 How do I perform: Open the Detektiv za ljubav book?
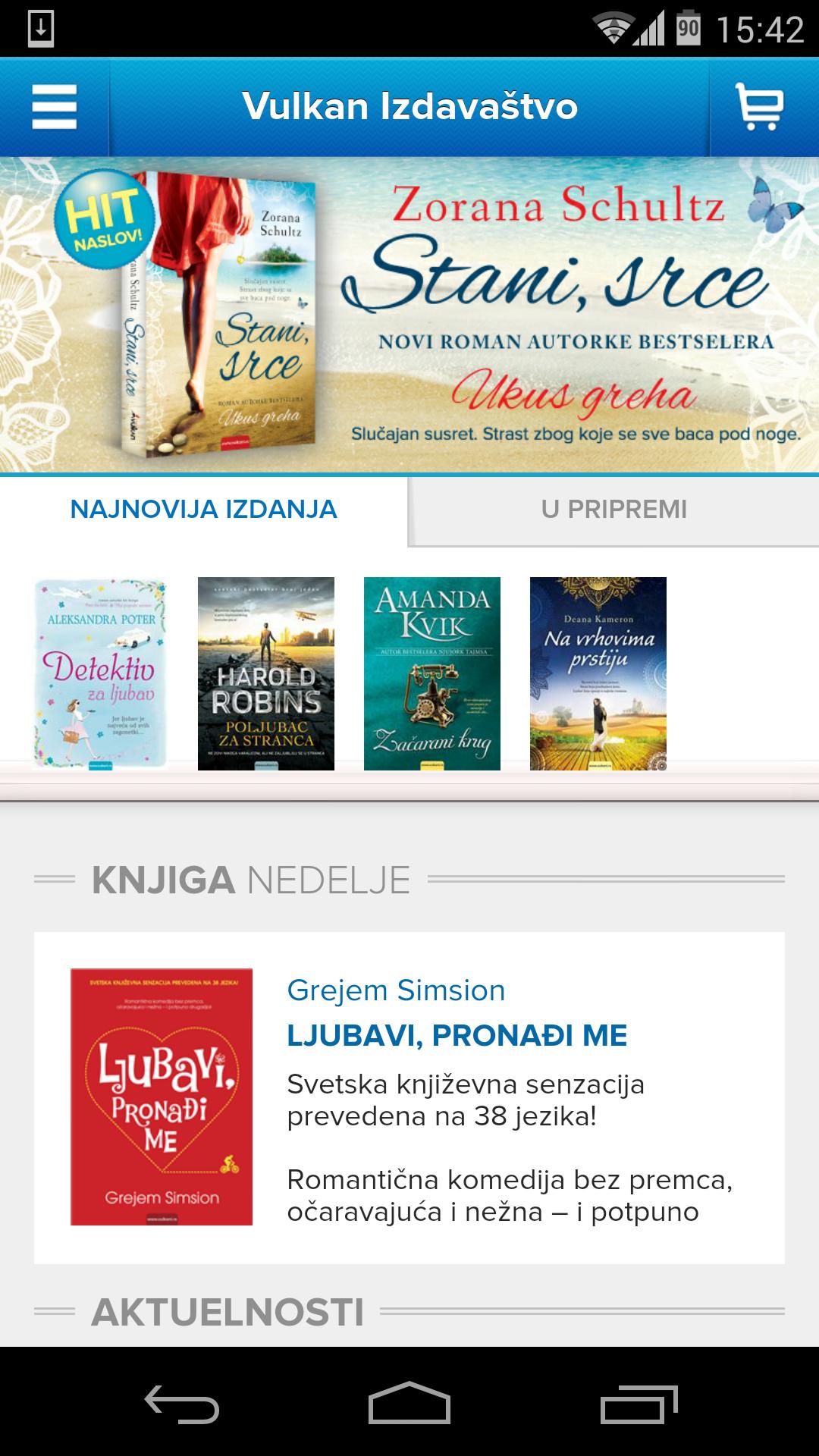click(x=100, y=673)
